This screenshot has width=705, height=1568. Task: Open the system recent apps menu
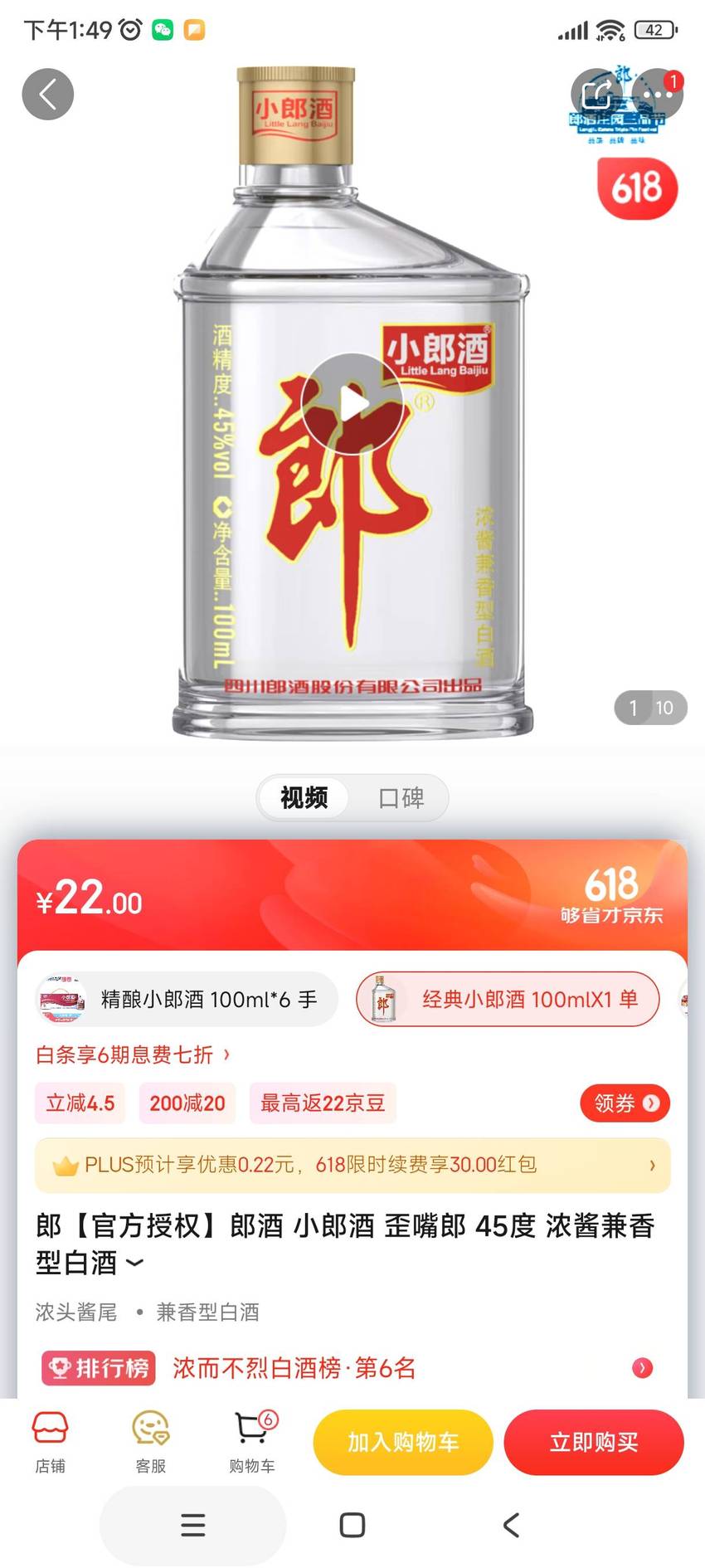click(x=192, y=1525)
